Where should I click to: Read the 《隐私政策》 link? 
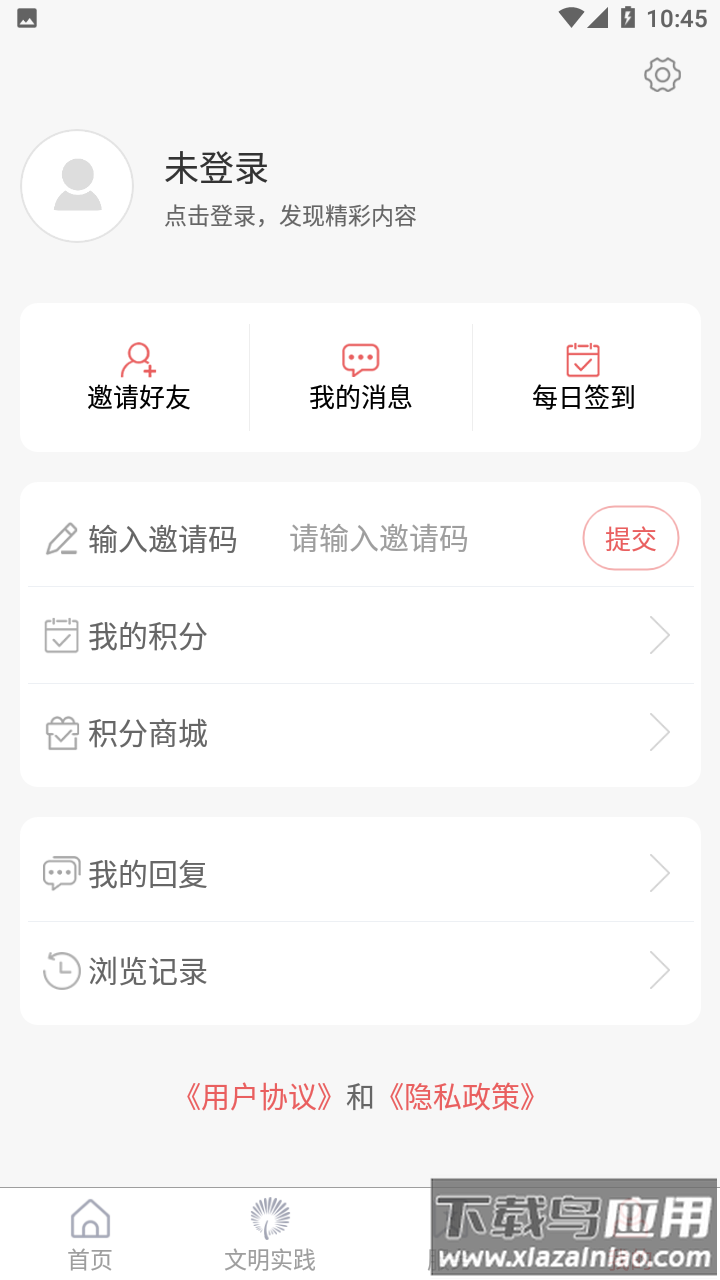461,1097
